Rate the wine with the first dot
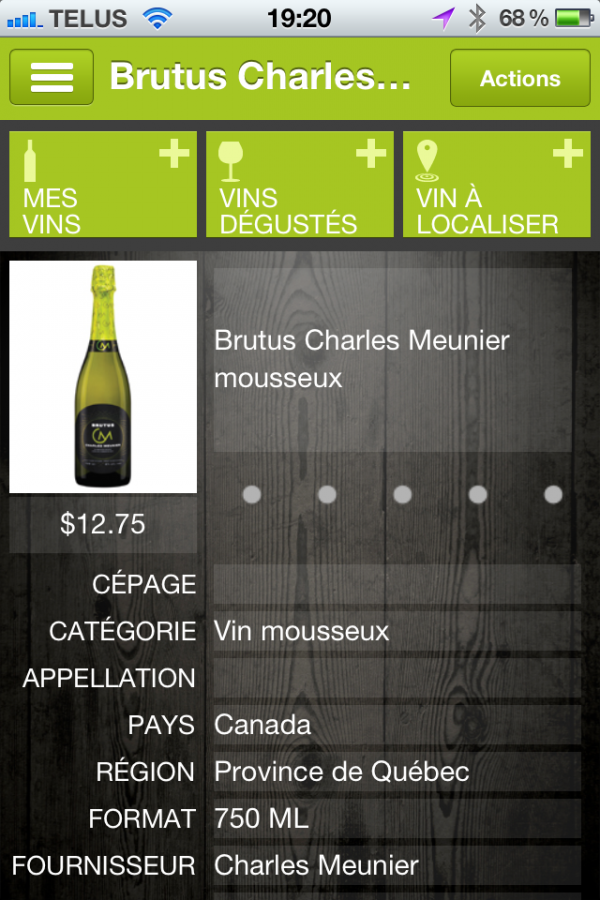 251,494
